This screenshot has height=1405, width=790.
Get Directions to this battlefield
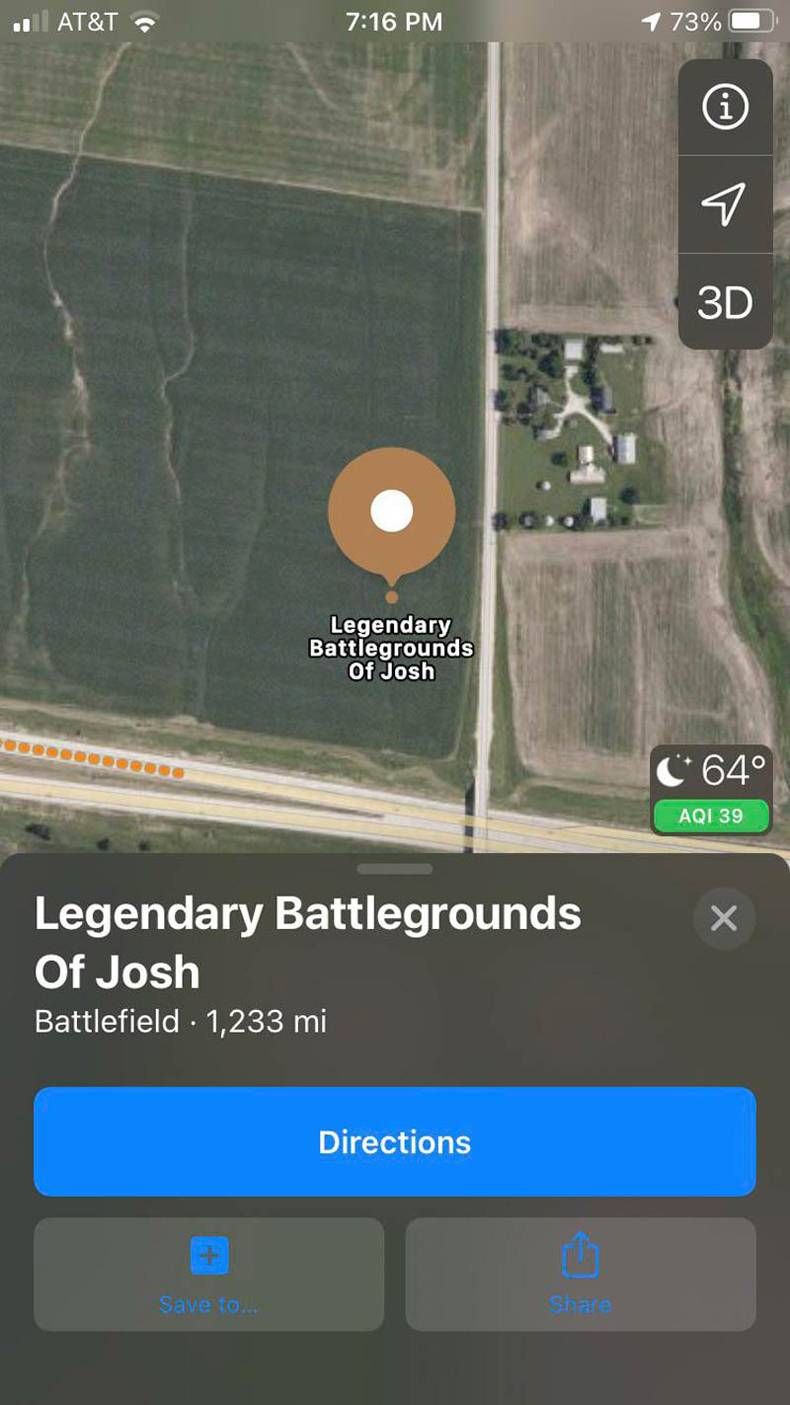pos(395,1142)
